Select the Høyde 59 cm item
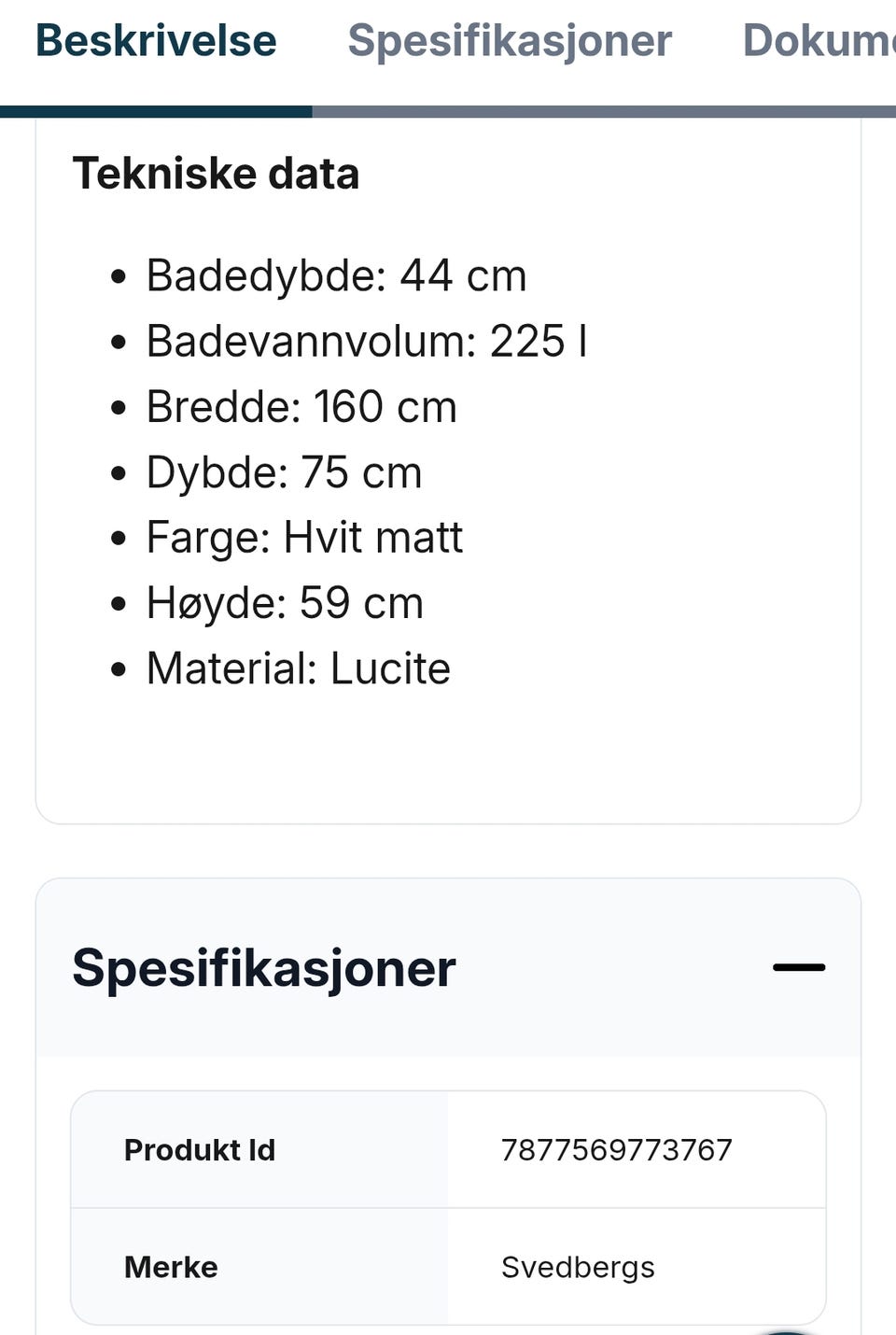Image resolution: width=896 pixels, height=1335 pixels. (x=284, y=603)
